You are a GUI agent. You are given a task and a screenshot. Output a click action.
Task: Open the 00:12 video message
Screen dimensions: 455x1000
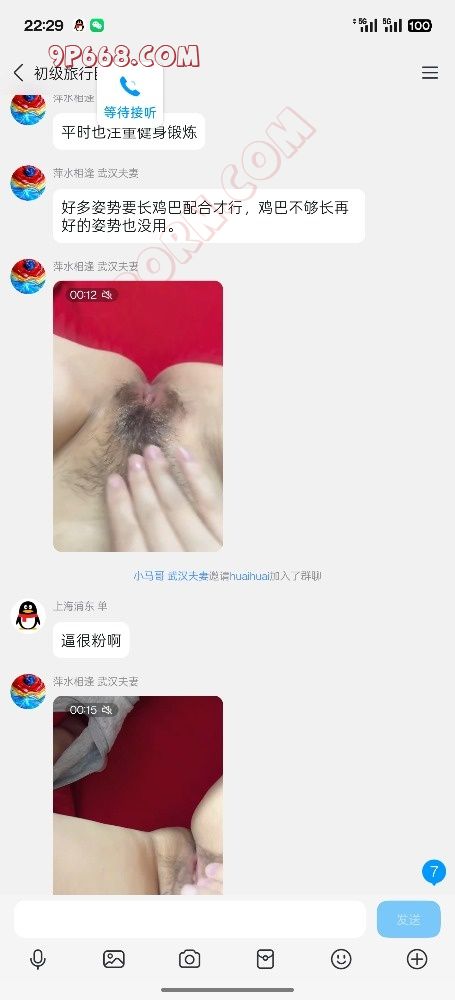[x=138, y=416]
